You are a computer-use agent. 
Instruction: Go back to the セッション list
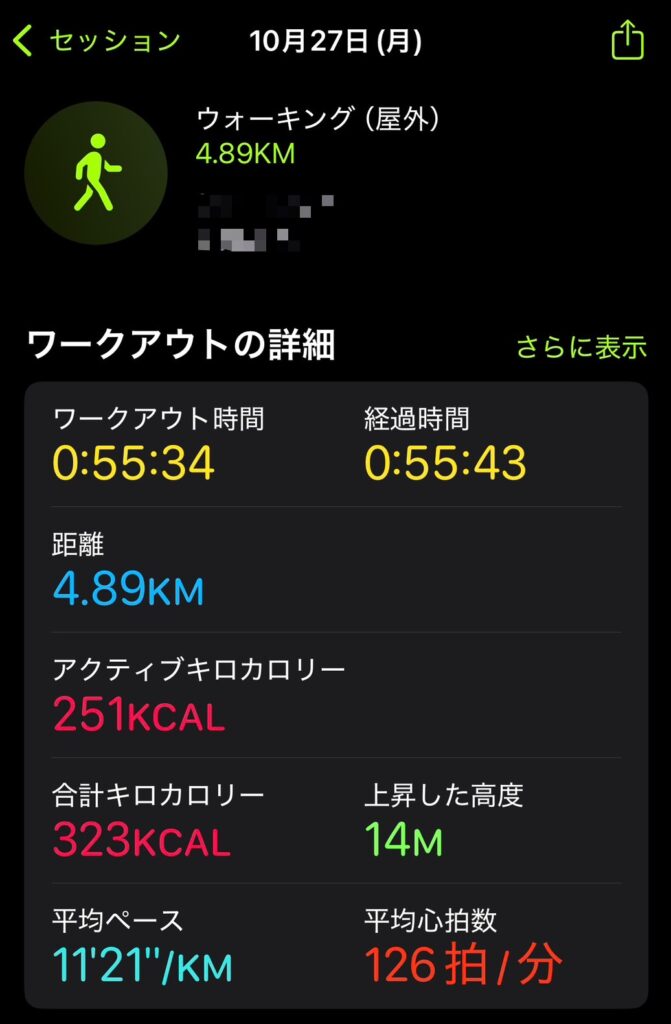click(x=96, y=41)
